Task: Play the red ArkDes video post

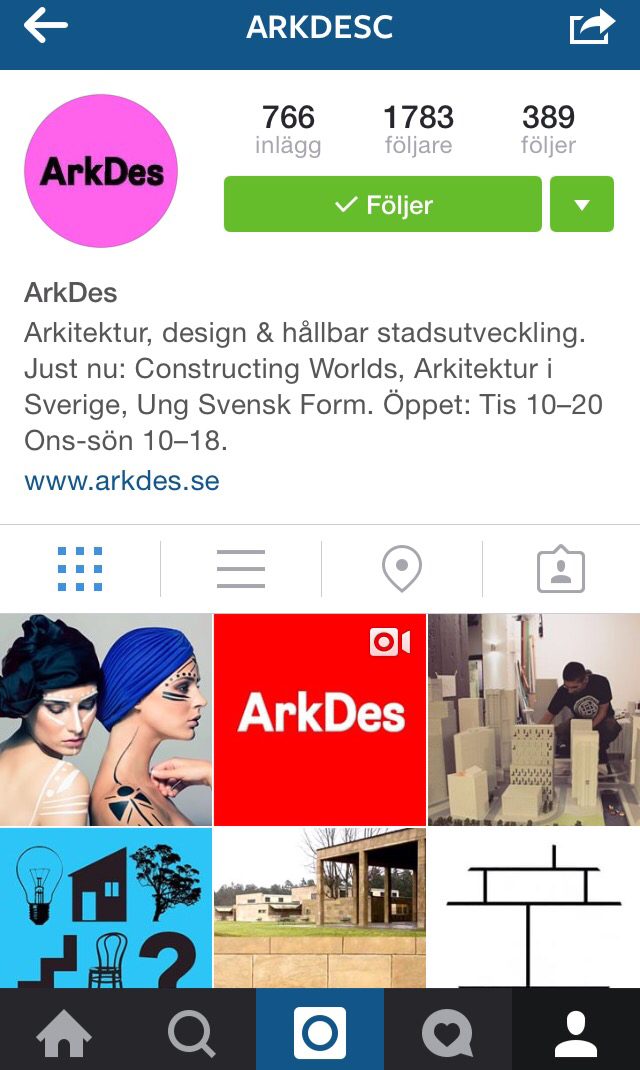Action: 320,720
